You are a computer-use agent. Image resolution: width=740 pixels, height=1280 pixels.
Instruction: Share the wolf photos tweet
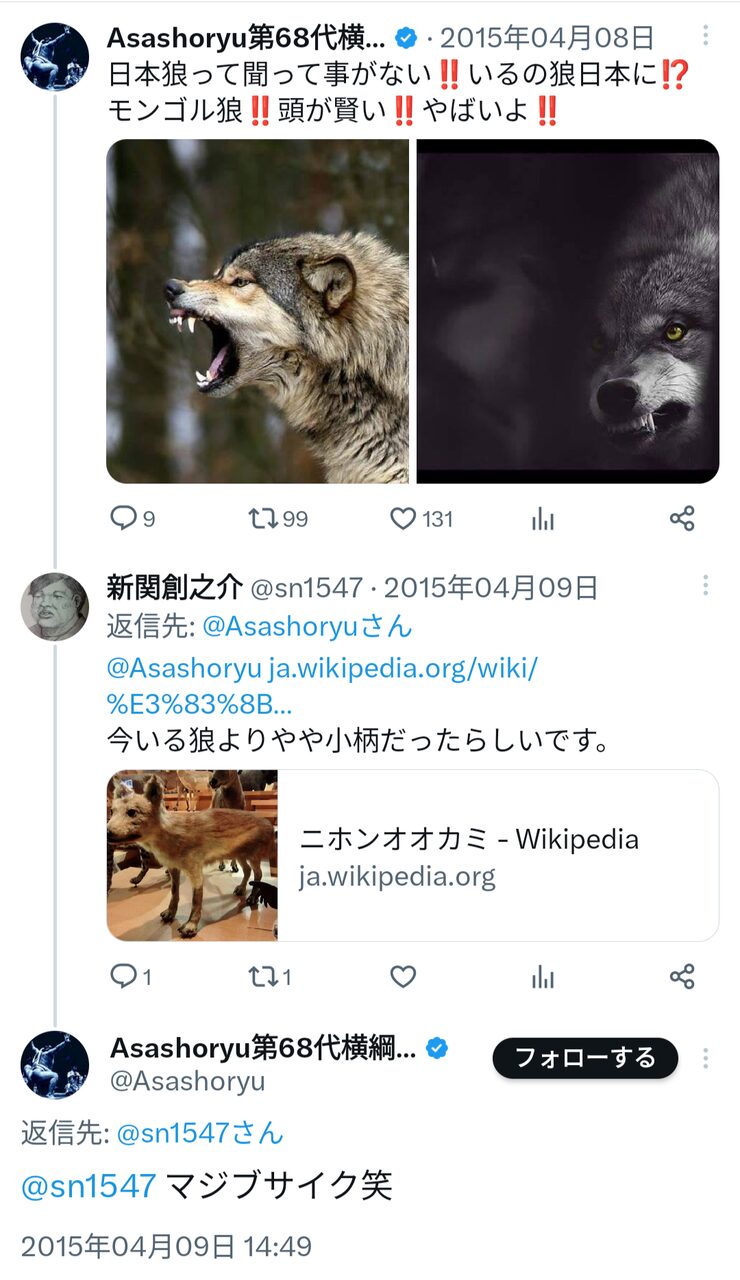pos(682,518)
